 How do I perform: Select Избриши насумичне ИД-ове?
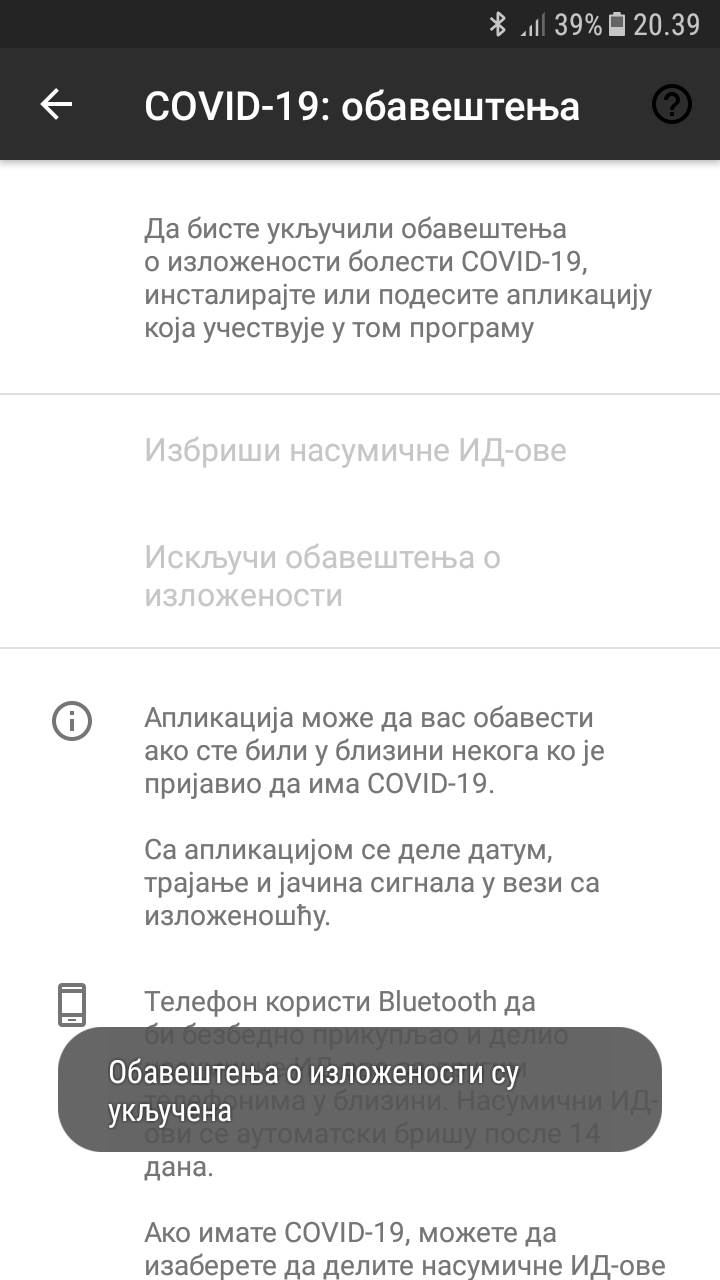(355, 450)
